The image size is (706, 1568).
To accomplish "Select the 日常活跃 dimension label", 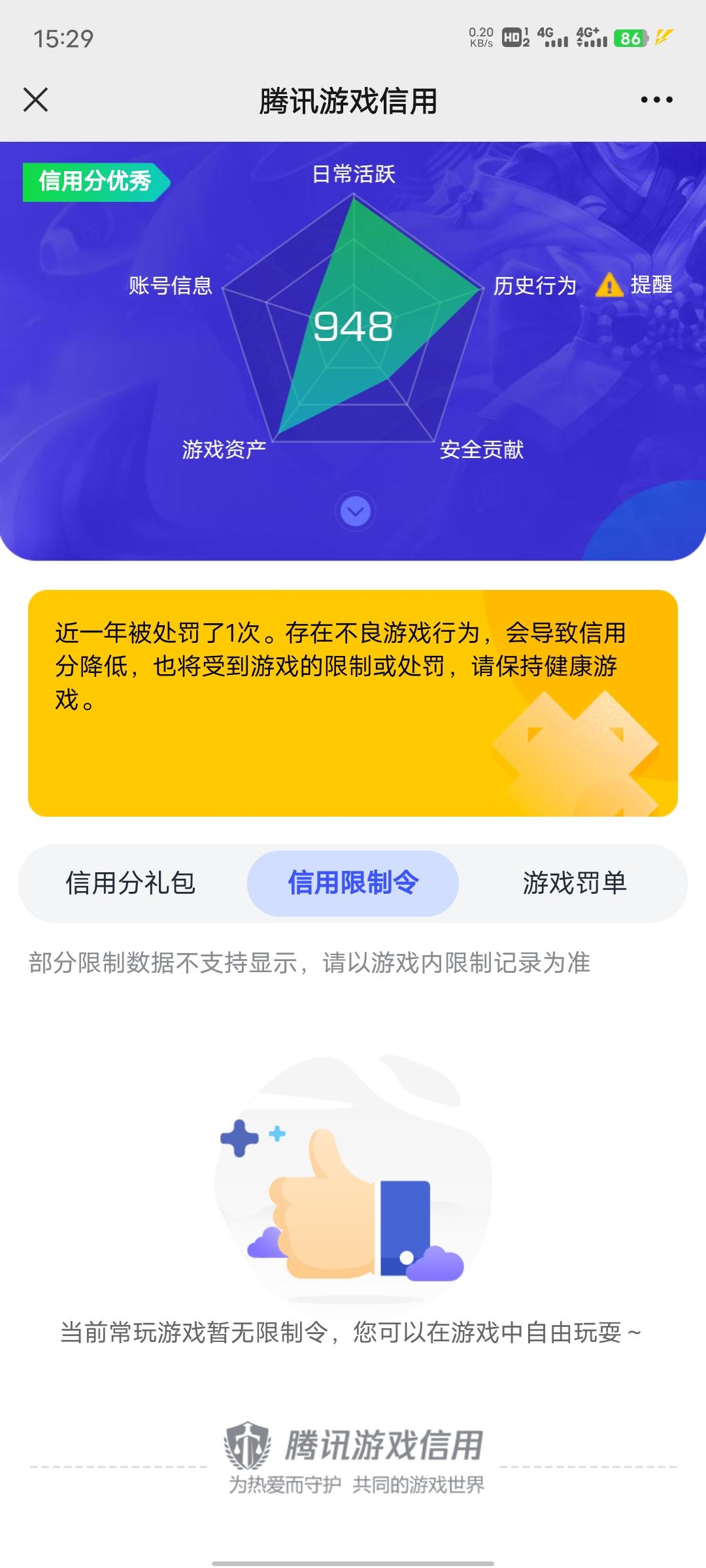I will 356,173.
